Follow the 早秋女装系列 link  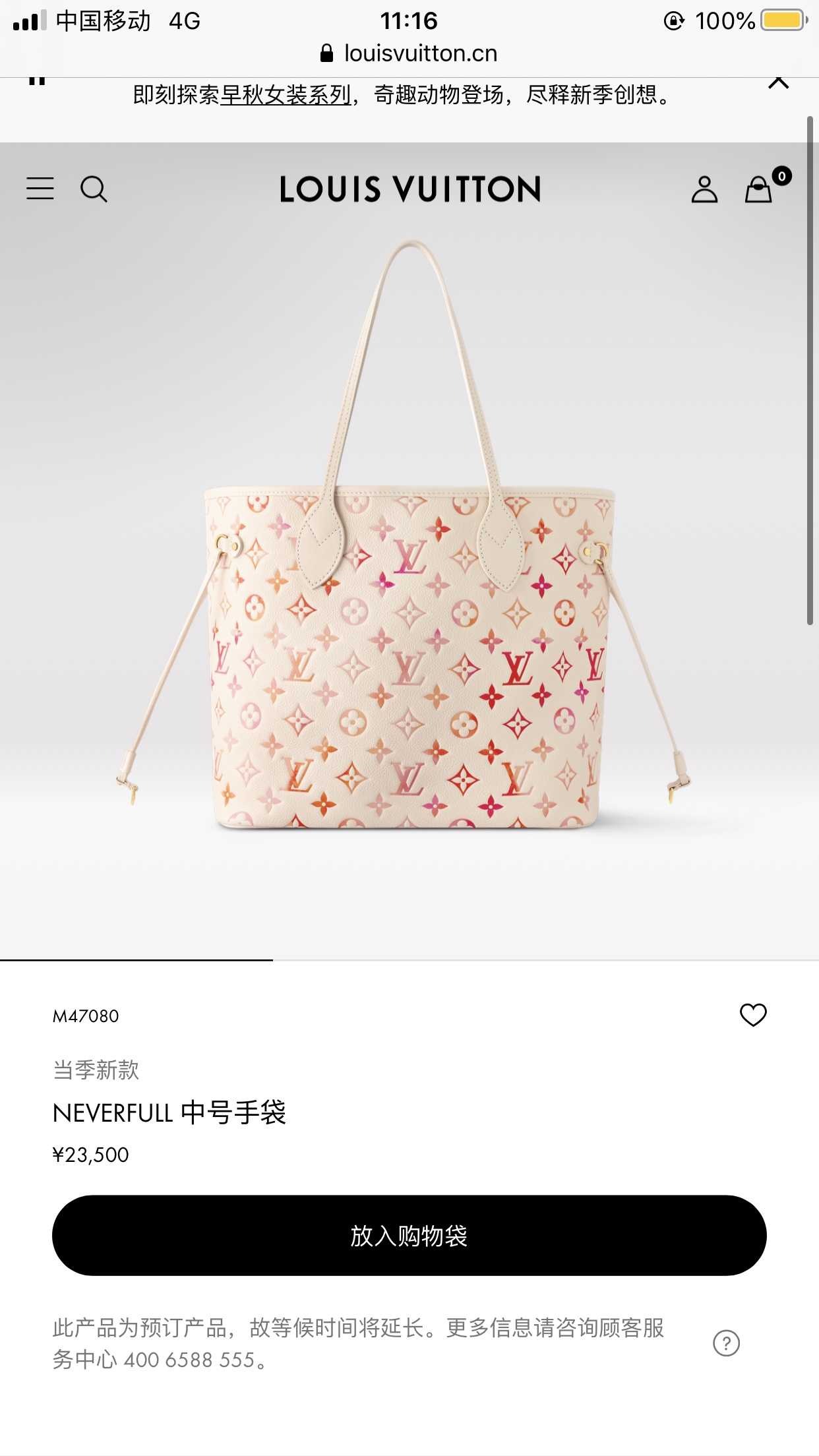click(286, 95)
